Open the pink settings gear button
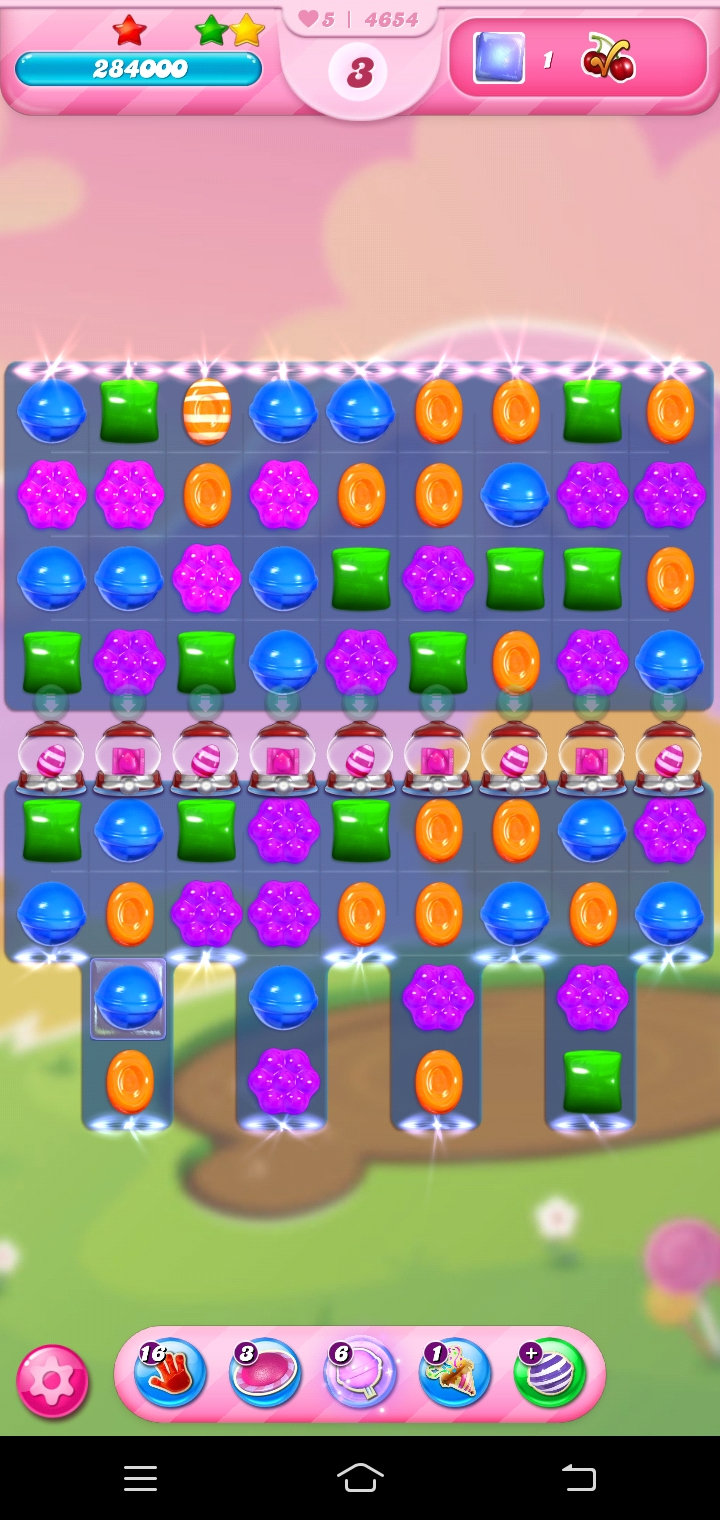The width and height of the screenshot is (720, 1520). point(52,1381)
